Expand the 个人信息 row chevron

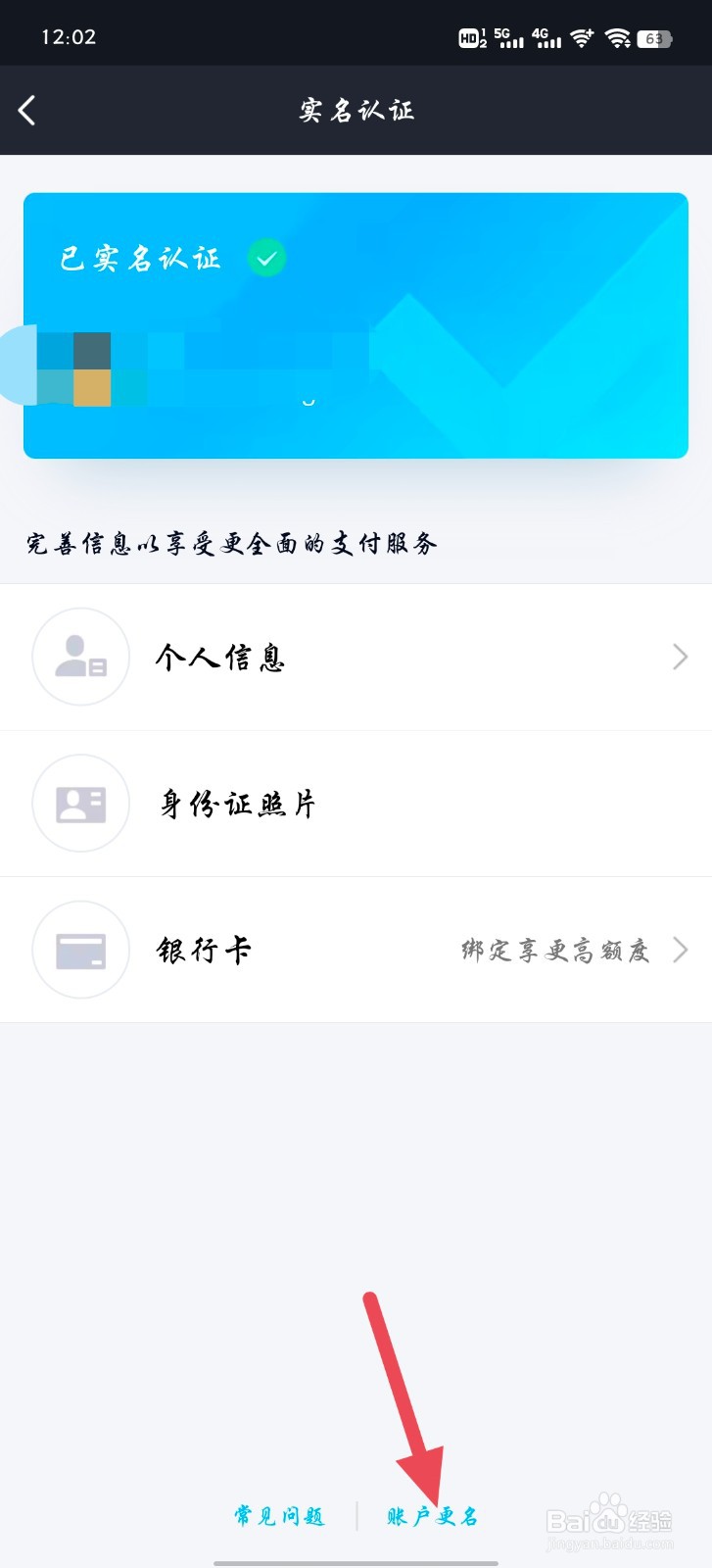point(680,657)
